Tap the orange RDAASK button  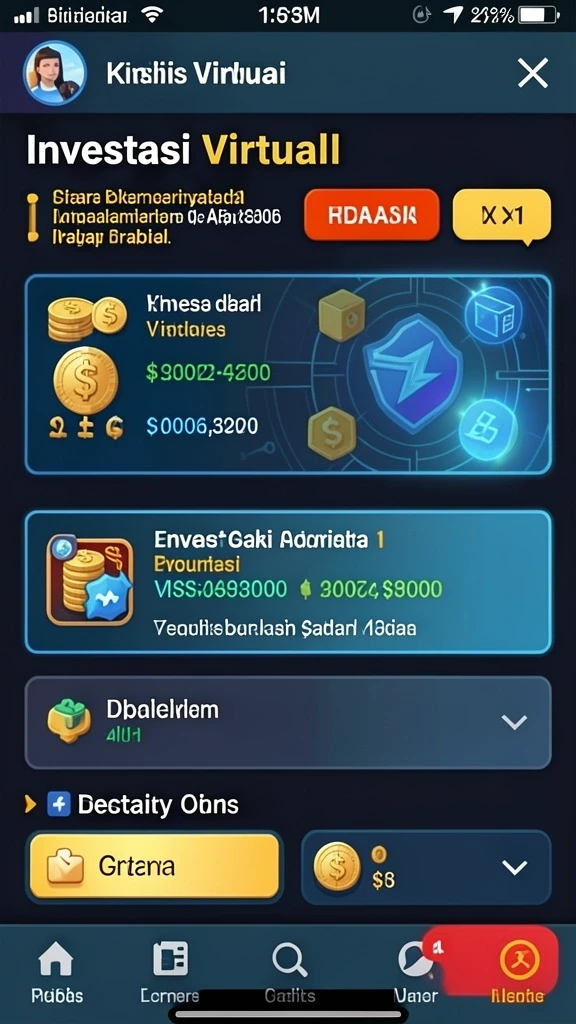click(372, 215)
